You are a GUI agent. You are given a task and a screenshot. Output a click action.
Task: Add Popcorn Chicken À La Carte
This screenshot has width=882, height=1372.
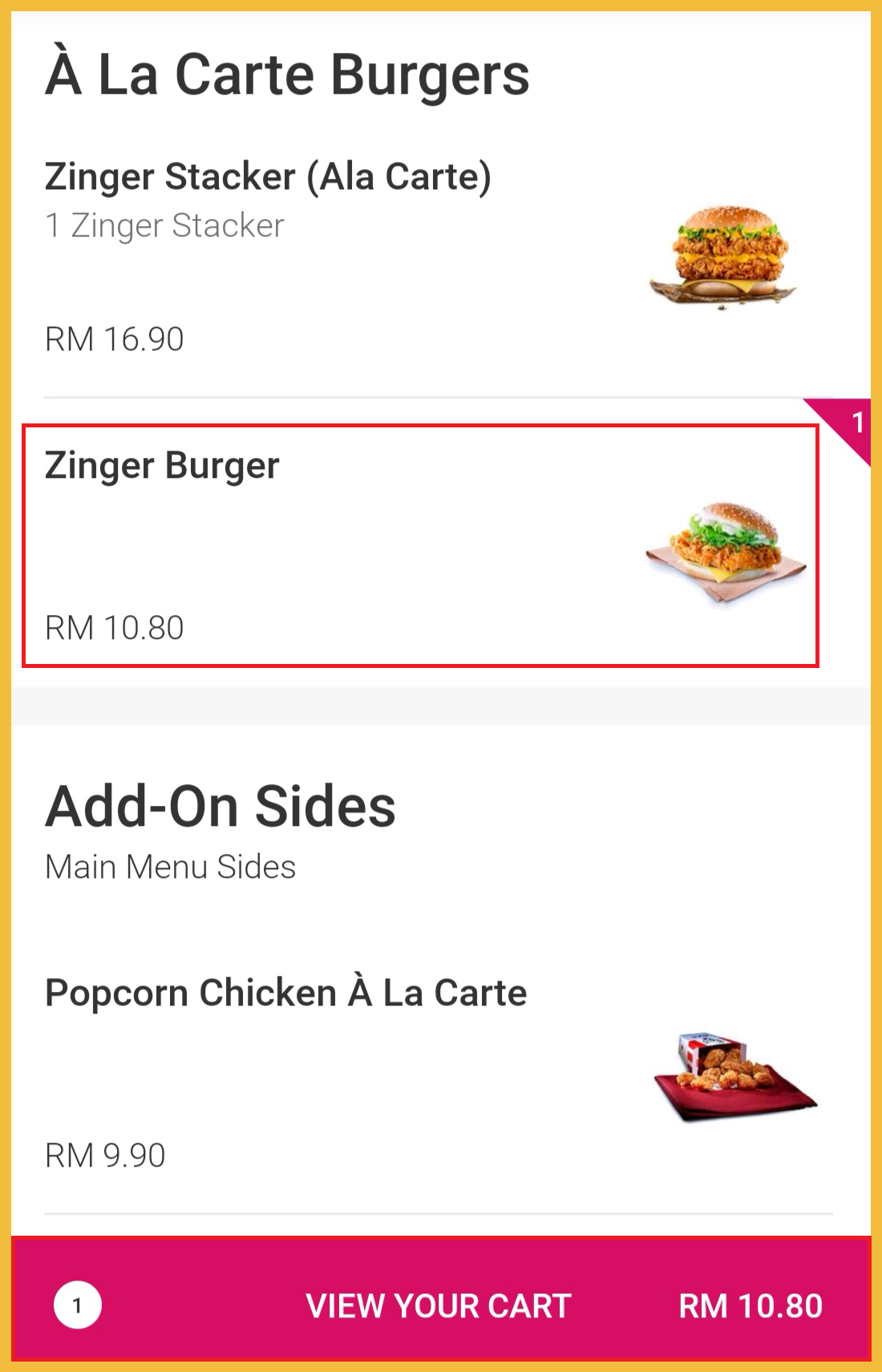click(285, 993)
